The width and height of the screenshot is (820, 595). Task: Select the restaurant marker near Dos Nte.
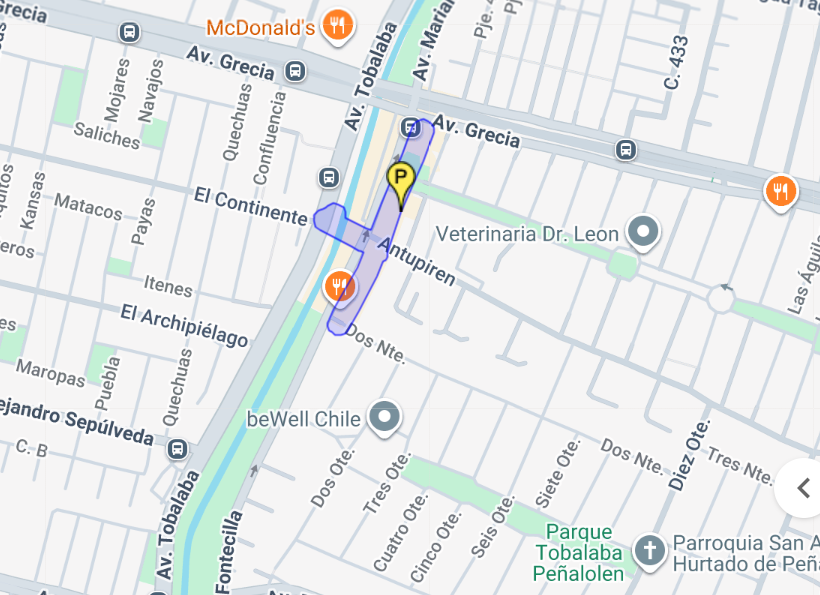coord(340,288)
